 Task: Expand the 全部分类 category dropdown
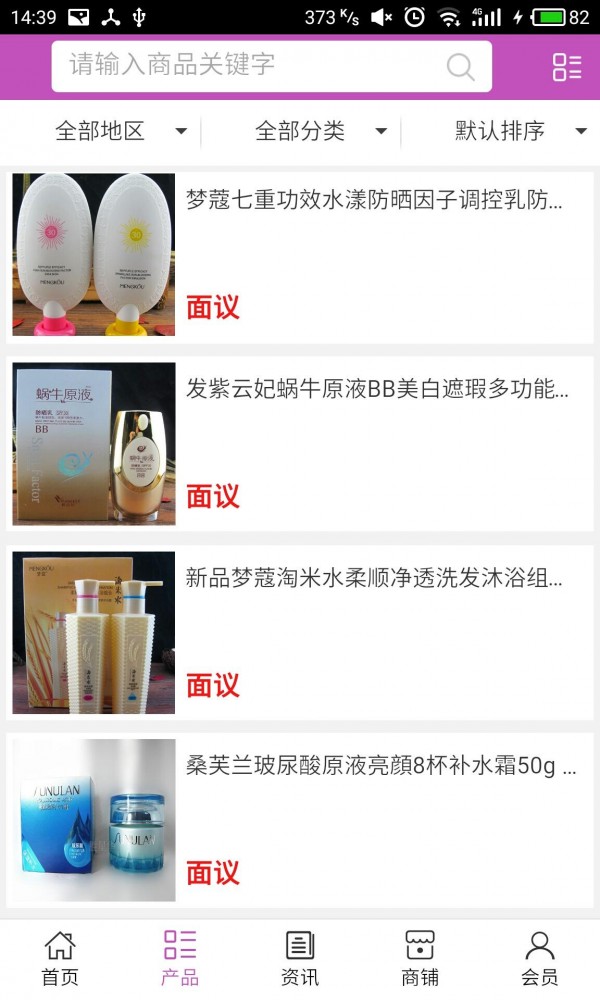tap(320, 131)
